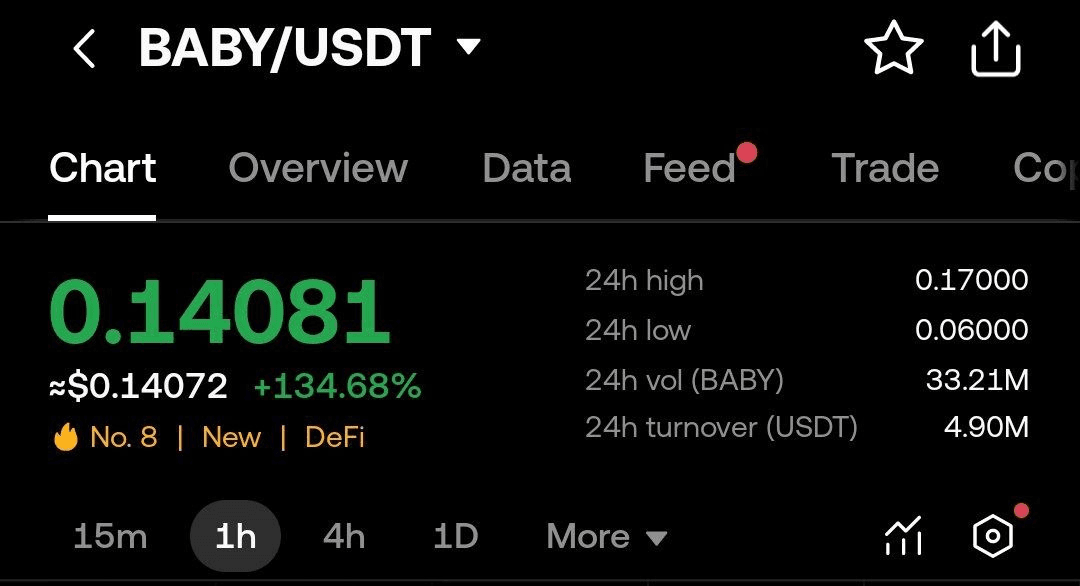Image resolution: width=1080 pixels, height=586 pixels.
Task: Open the No. 8 hot ranking tag
Action: click(x=108, y=437)
